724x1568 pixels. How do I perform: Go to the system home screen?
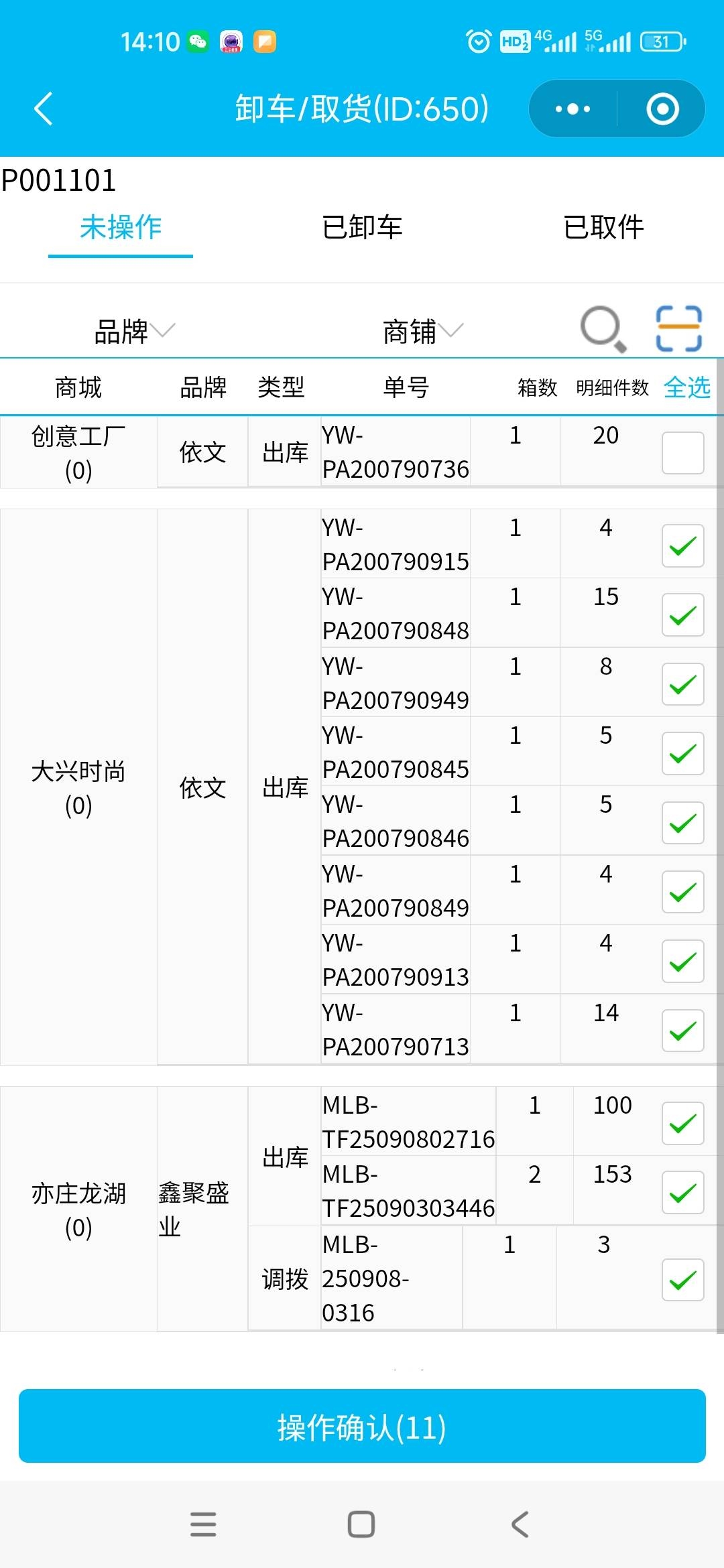(361, 1524)
